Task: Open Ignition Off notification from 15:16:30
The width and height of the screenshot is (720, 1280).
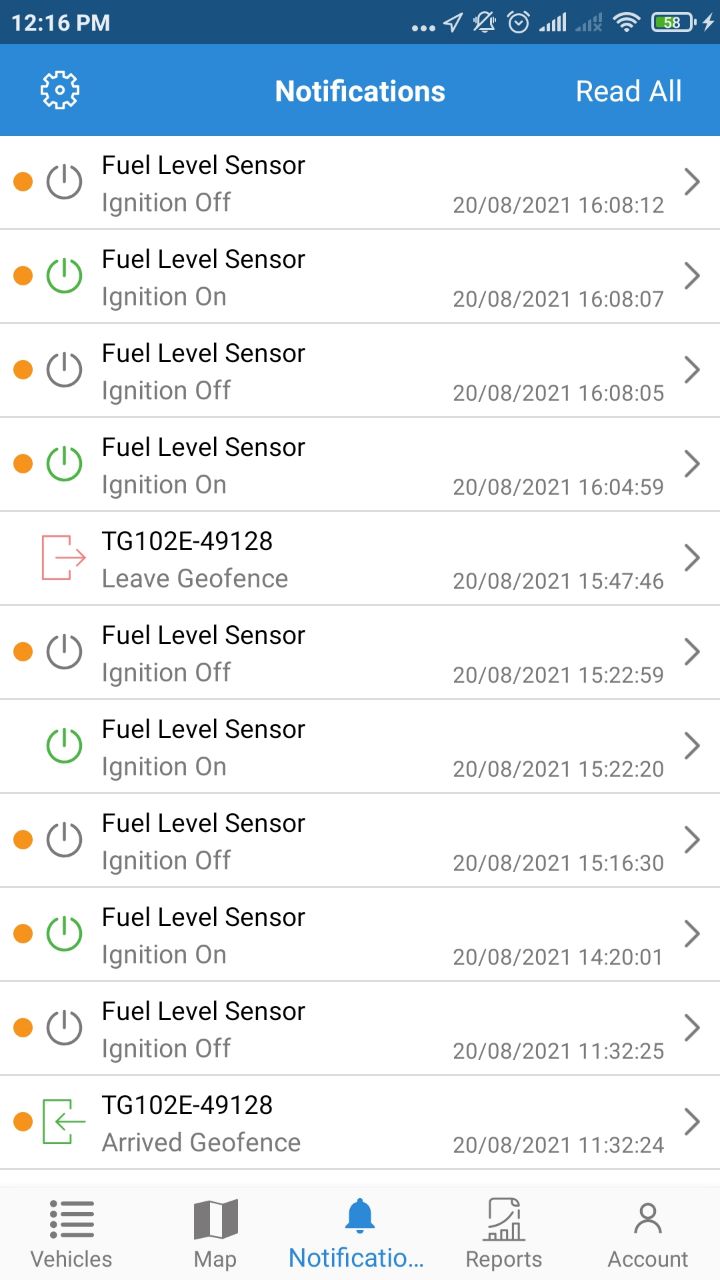Action: 360,841
